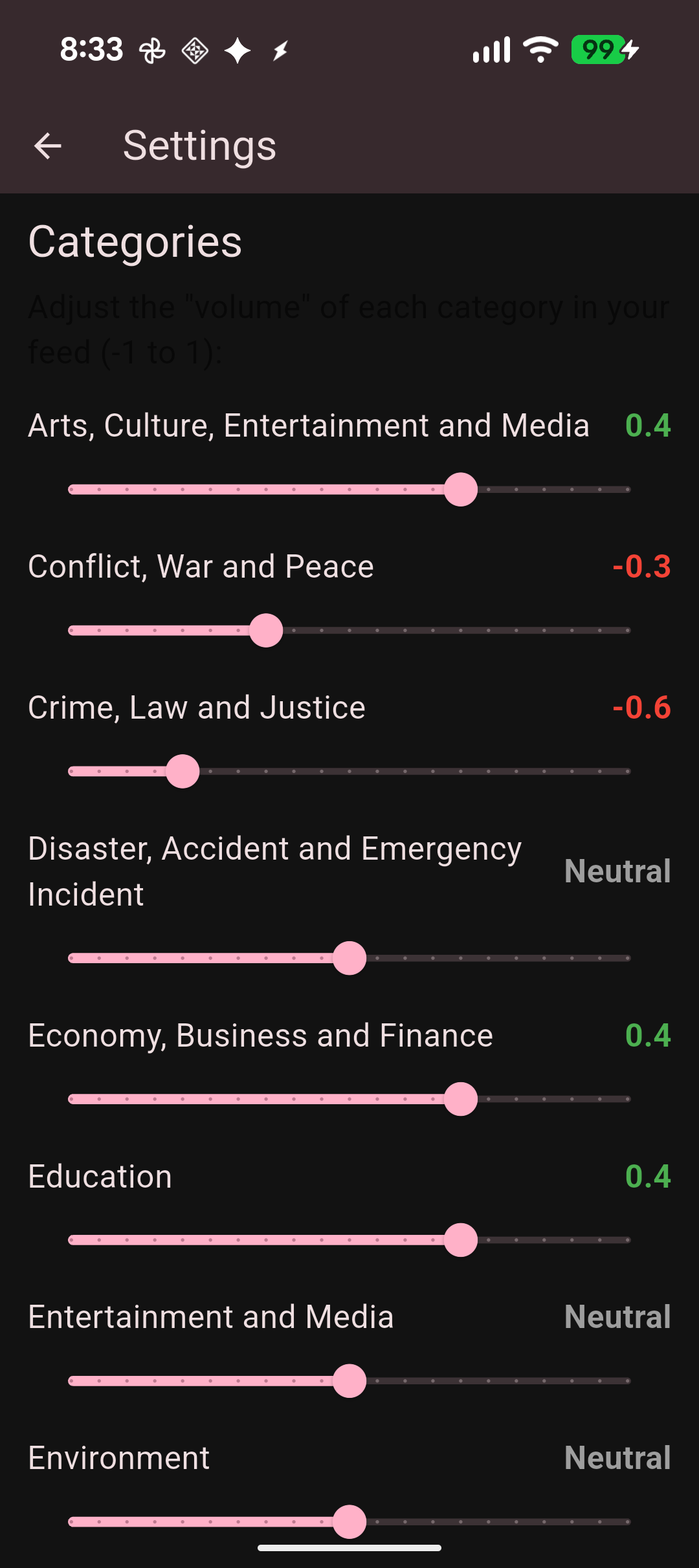Tap the fan-shaped notification icon
This screenshot has height=1568, width=699.
(152, 50)
